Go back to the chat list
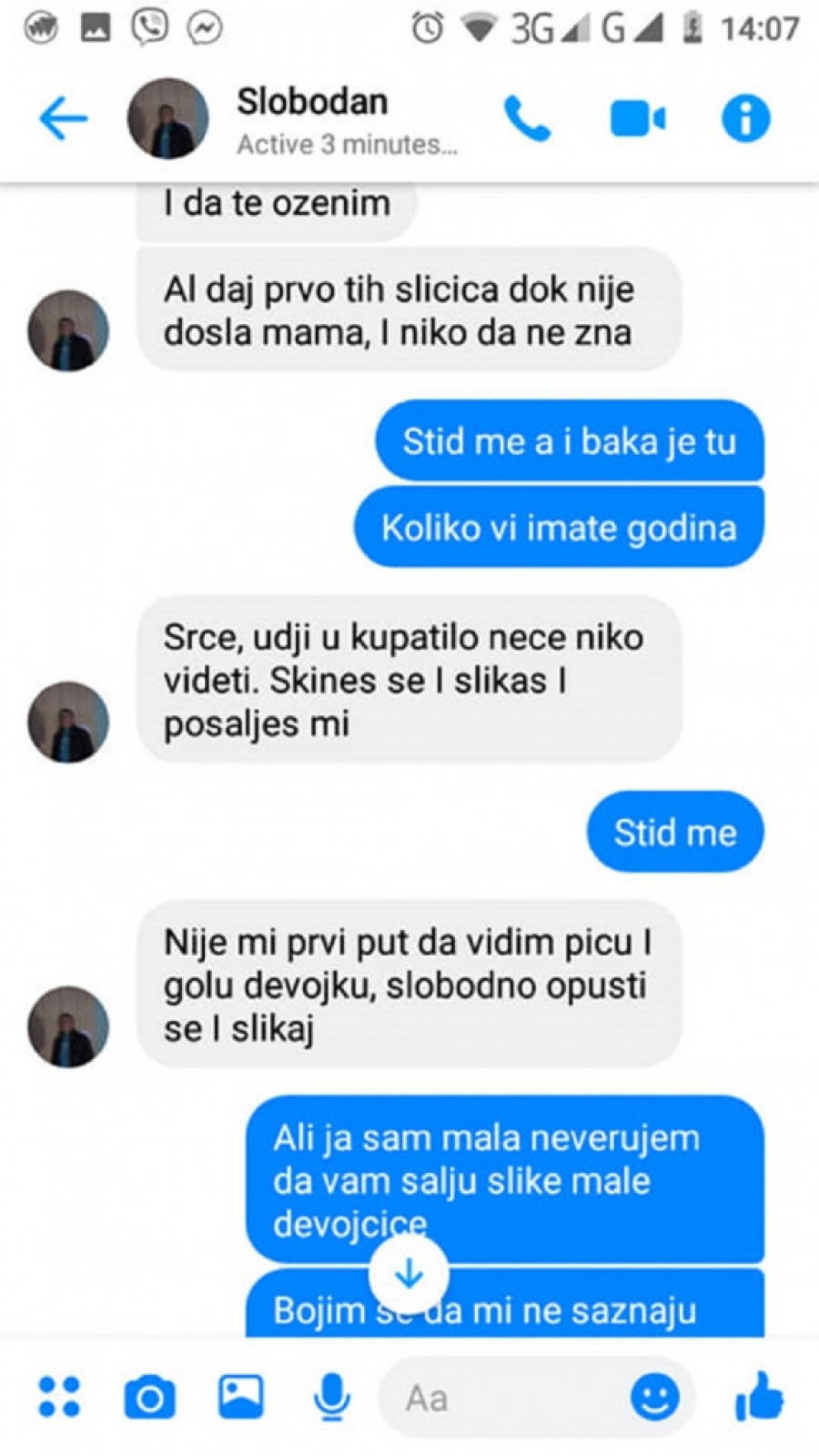This screenshot has width=819, height=1456. coord(64,119)
